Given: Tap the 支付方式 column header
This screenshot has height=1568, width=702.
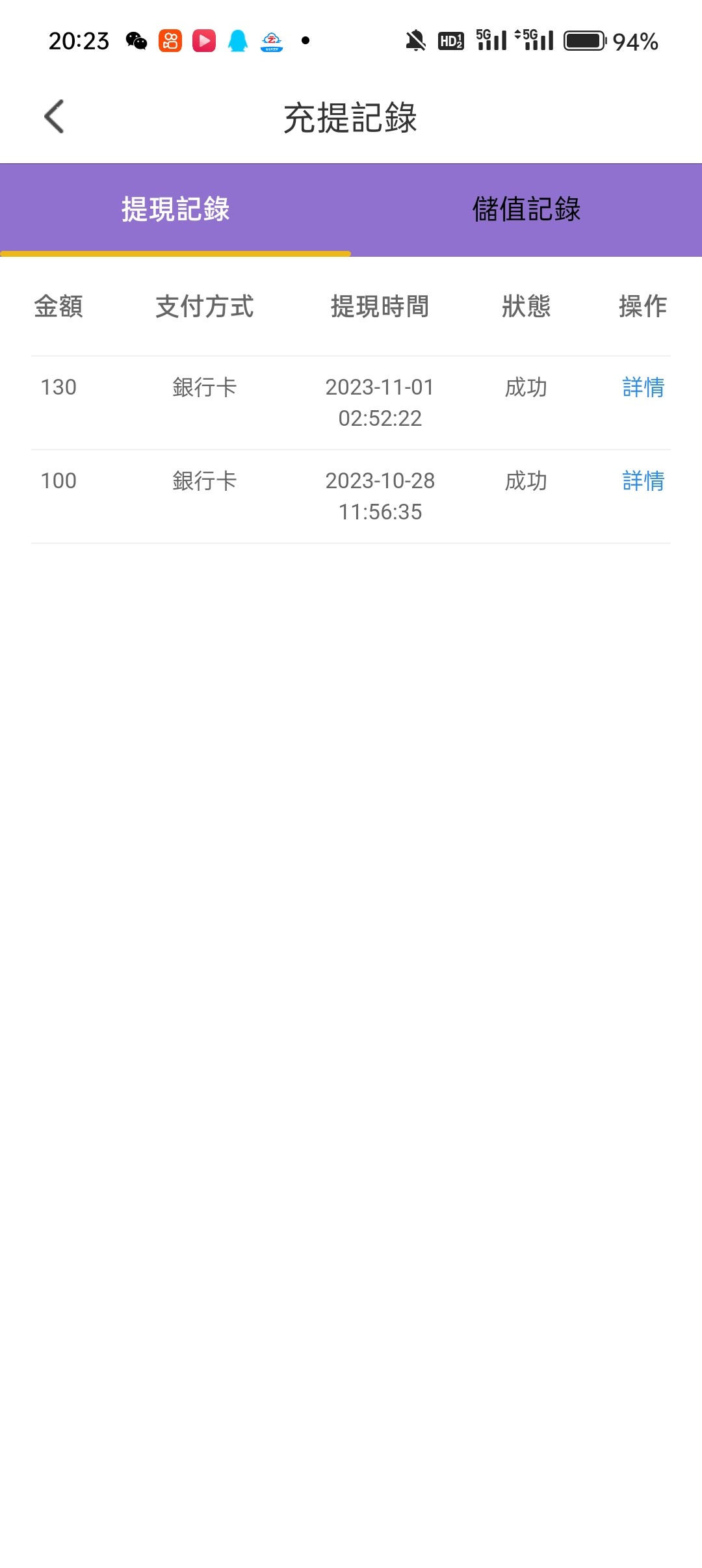Looking at the screenshot, I should pyautogui.click(x=204, y=307).
